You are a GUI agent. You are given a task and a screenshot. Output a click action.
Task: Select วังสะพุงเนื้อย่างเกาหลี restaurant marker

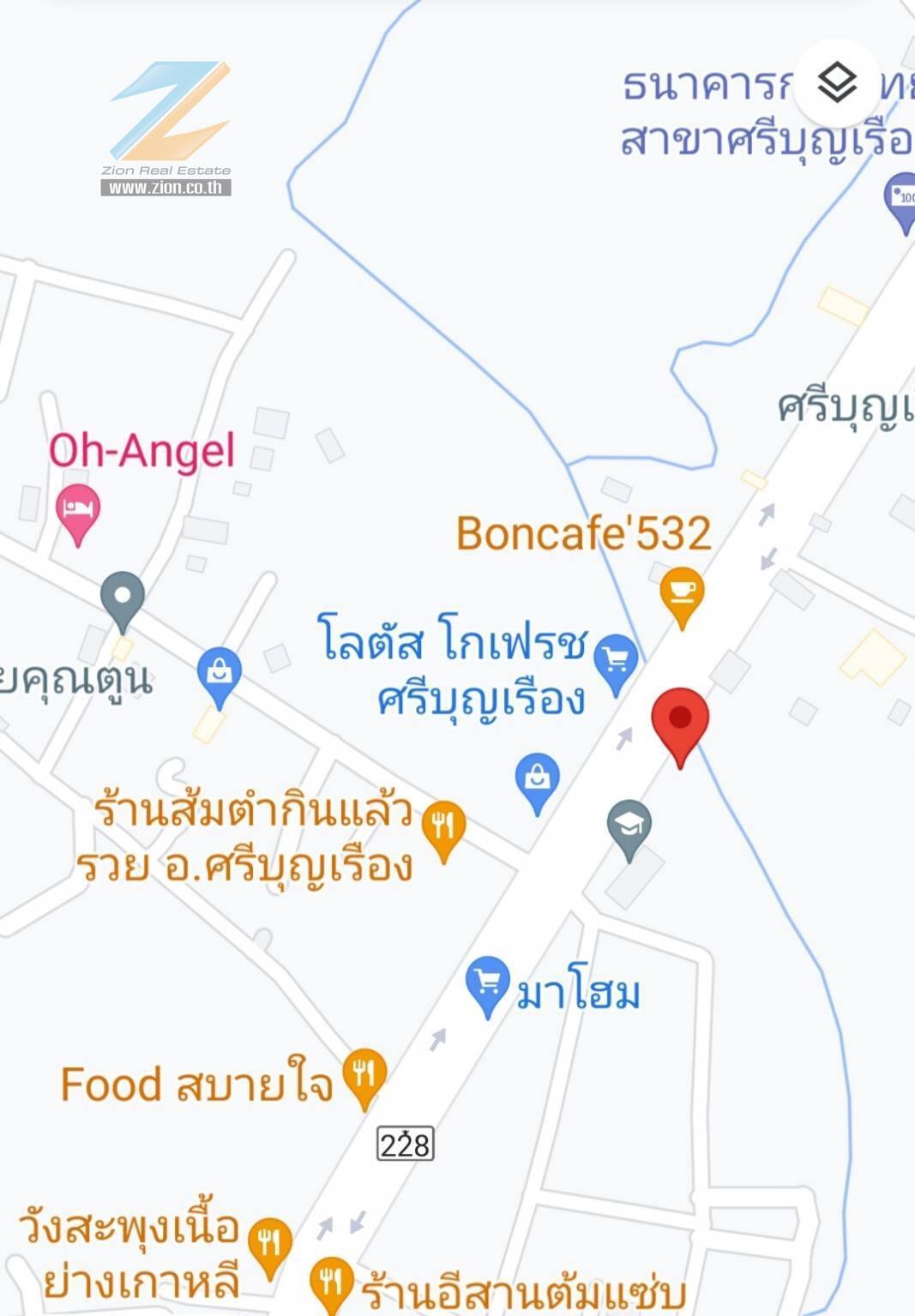pyautogui.click(x=270, y=1242)
